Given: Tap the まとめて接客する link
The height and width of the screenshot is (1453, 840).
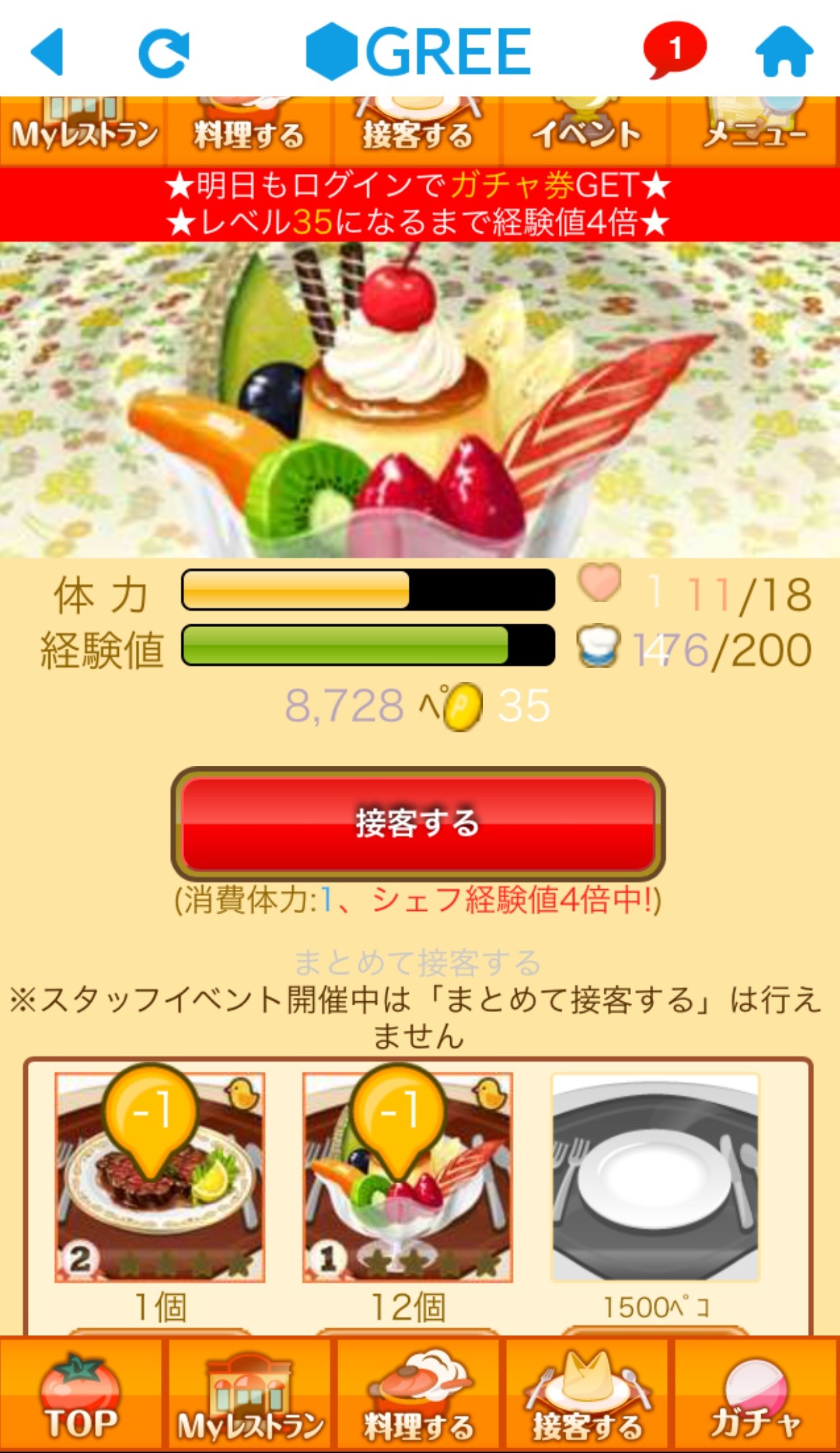Looking at the screenshot, I should pos(418,962).
